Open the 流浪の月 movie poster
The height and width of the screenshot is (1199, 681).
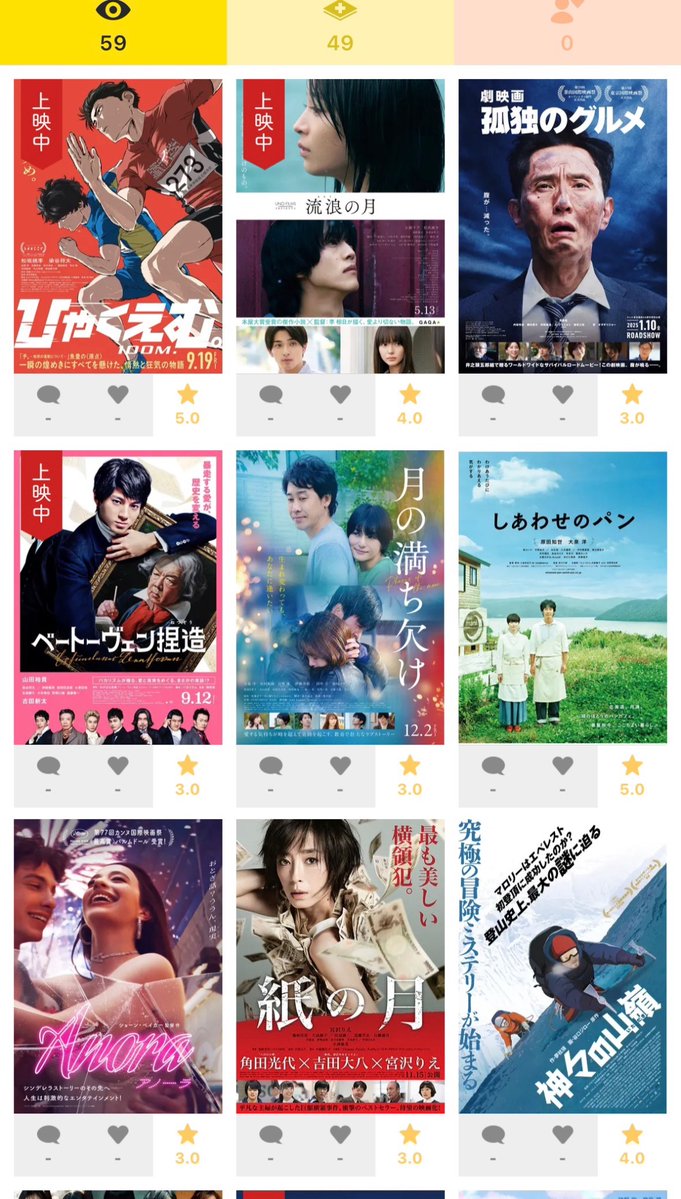coord(340,227)
